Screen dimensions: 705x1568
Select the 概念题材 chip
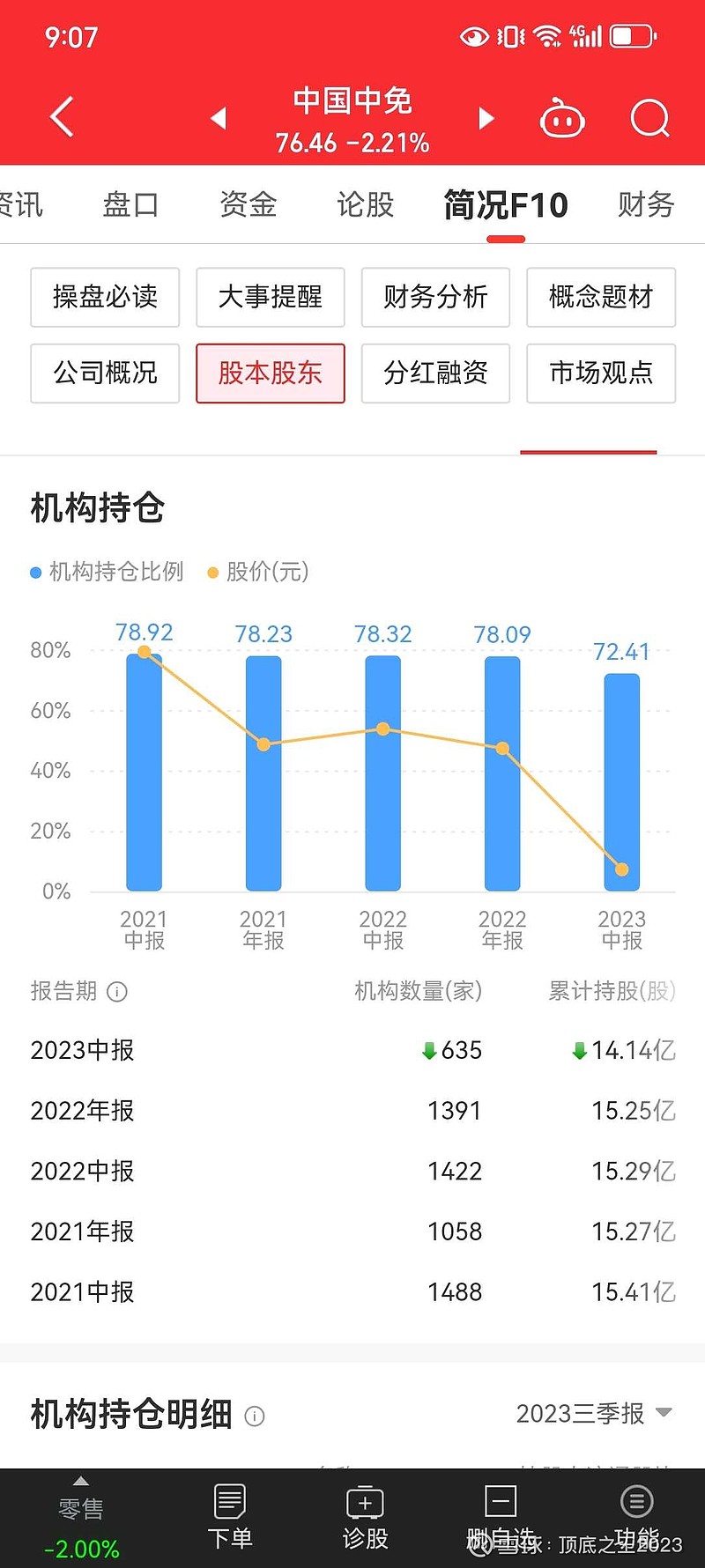click(x=601, y=297)
